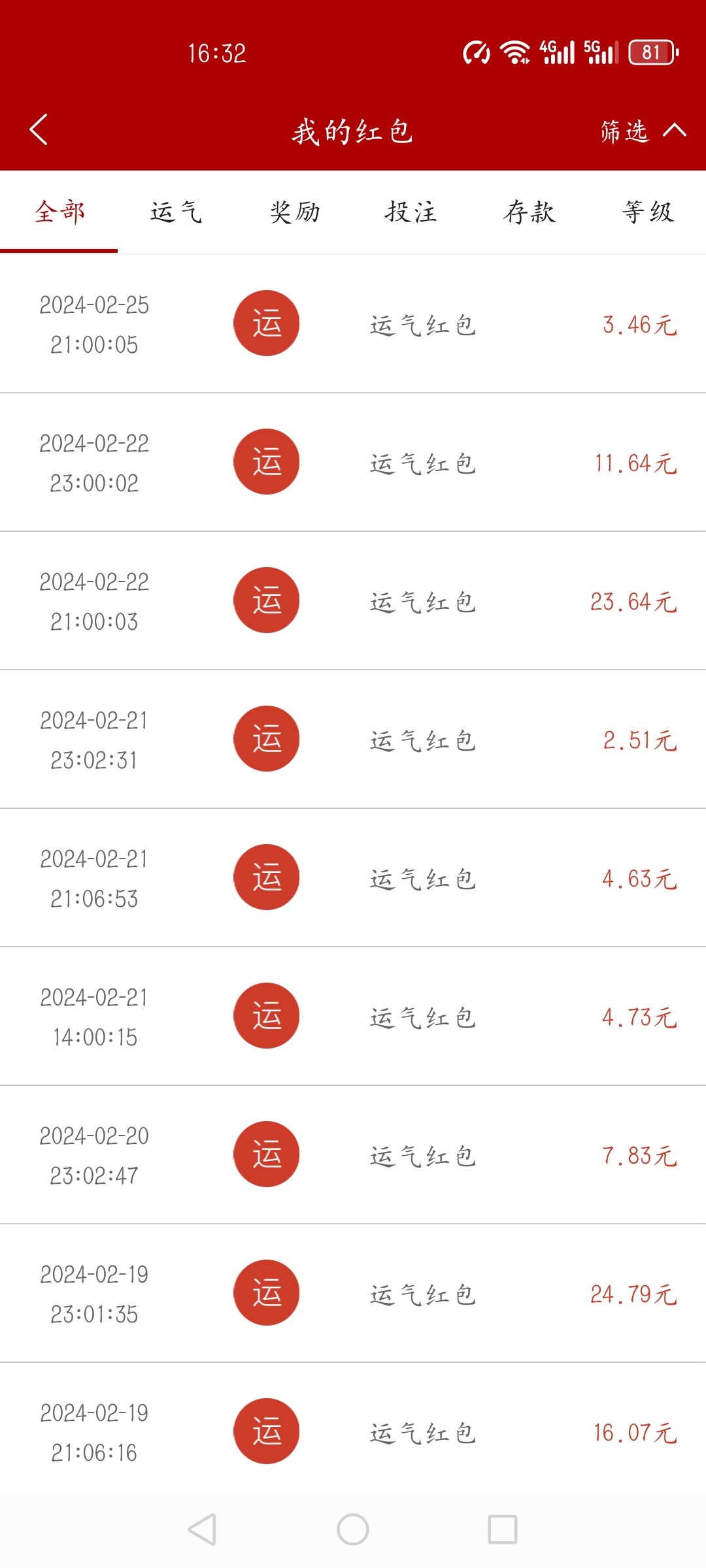Go back using the header arrow
The image size is (706, 1568).
[x=39, y=129]
